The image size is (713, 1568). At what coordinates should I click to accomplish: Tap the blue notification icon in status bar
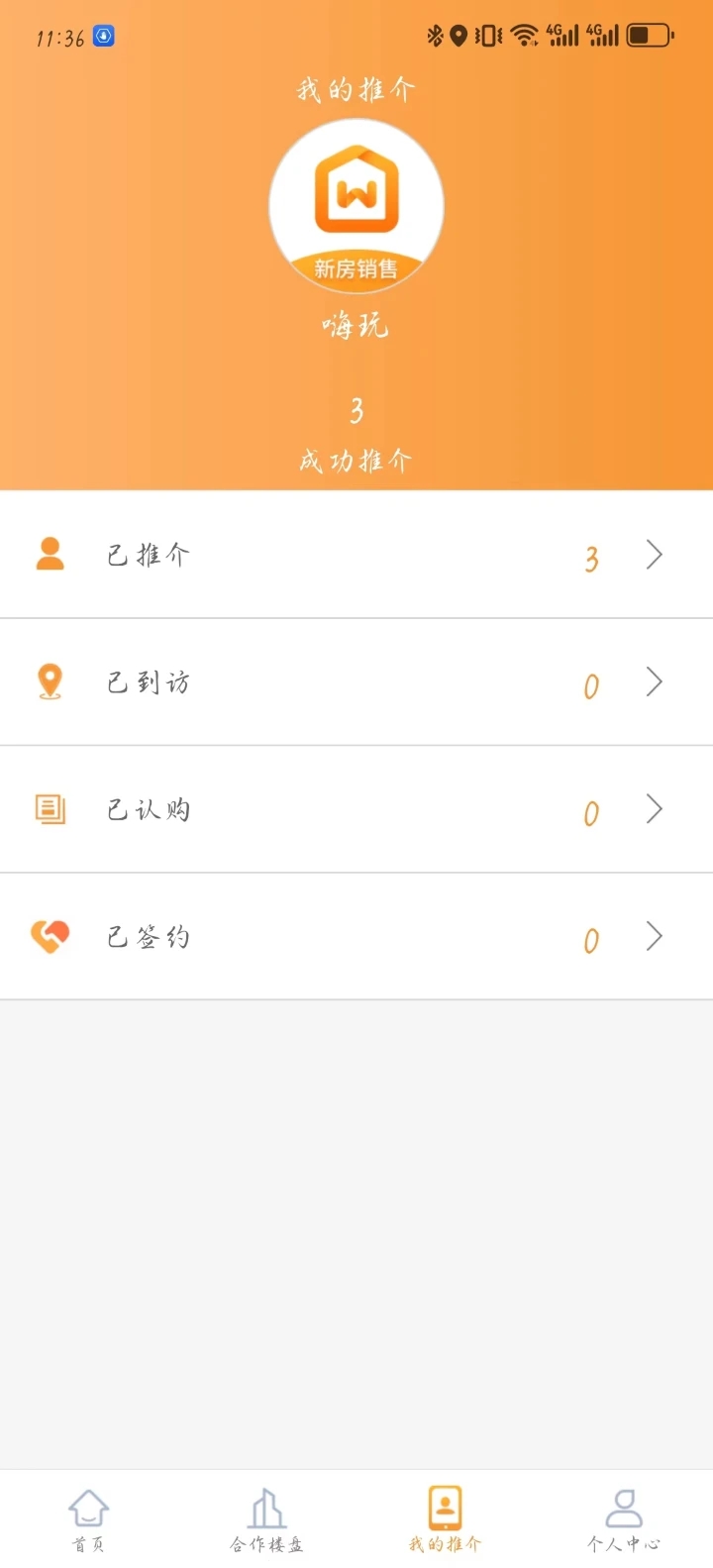click(104, 34)
